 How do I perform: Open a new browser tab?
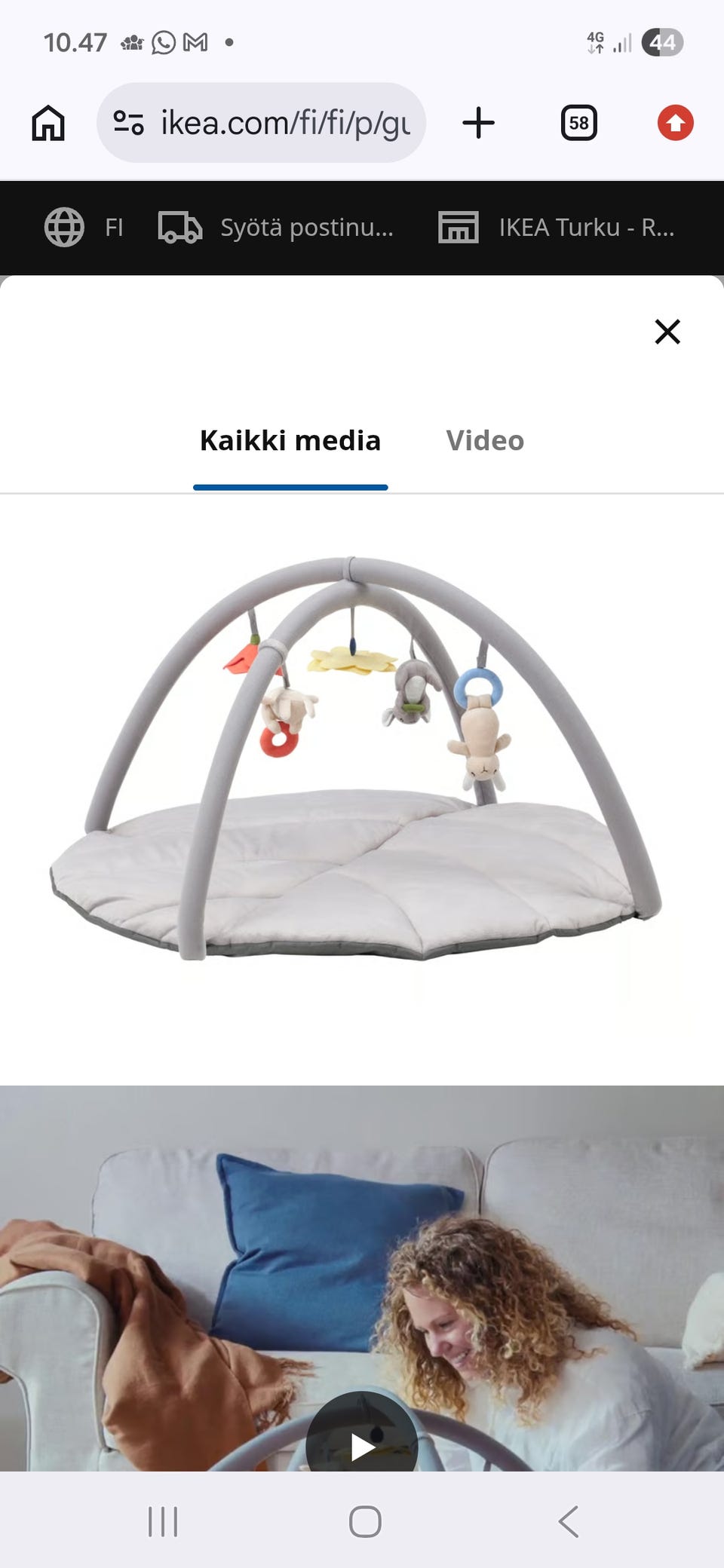click(x=478, y=123)
